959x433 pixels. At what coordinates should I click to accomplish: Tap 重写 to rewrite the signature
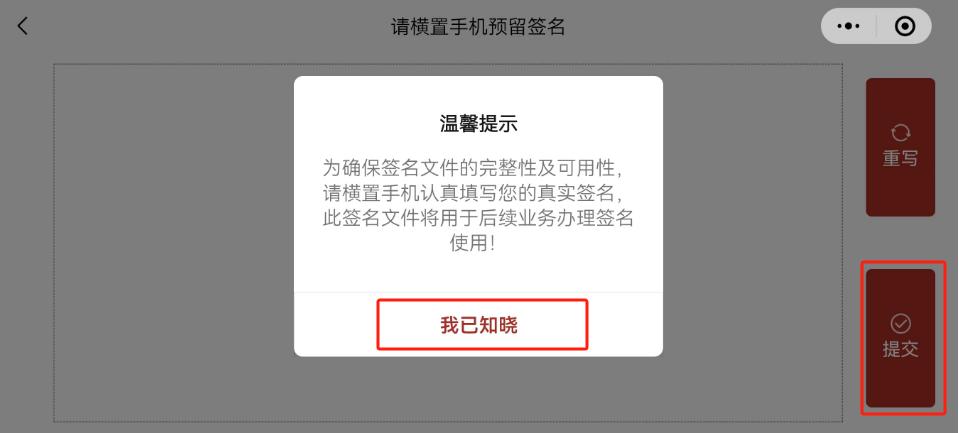[900, 147]
